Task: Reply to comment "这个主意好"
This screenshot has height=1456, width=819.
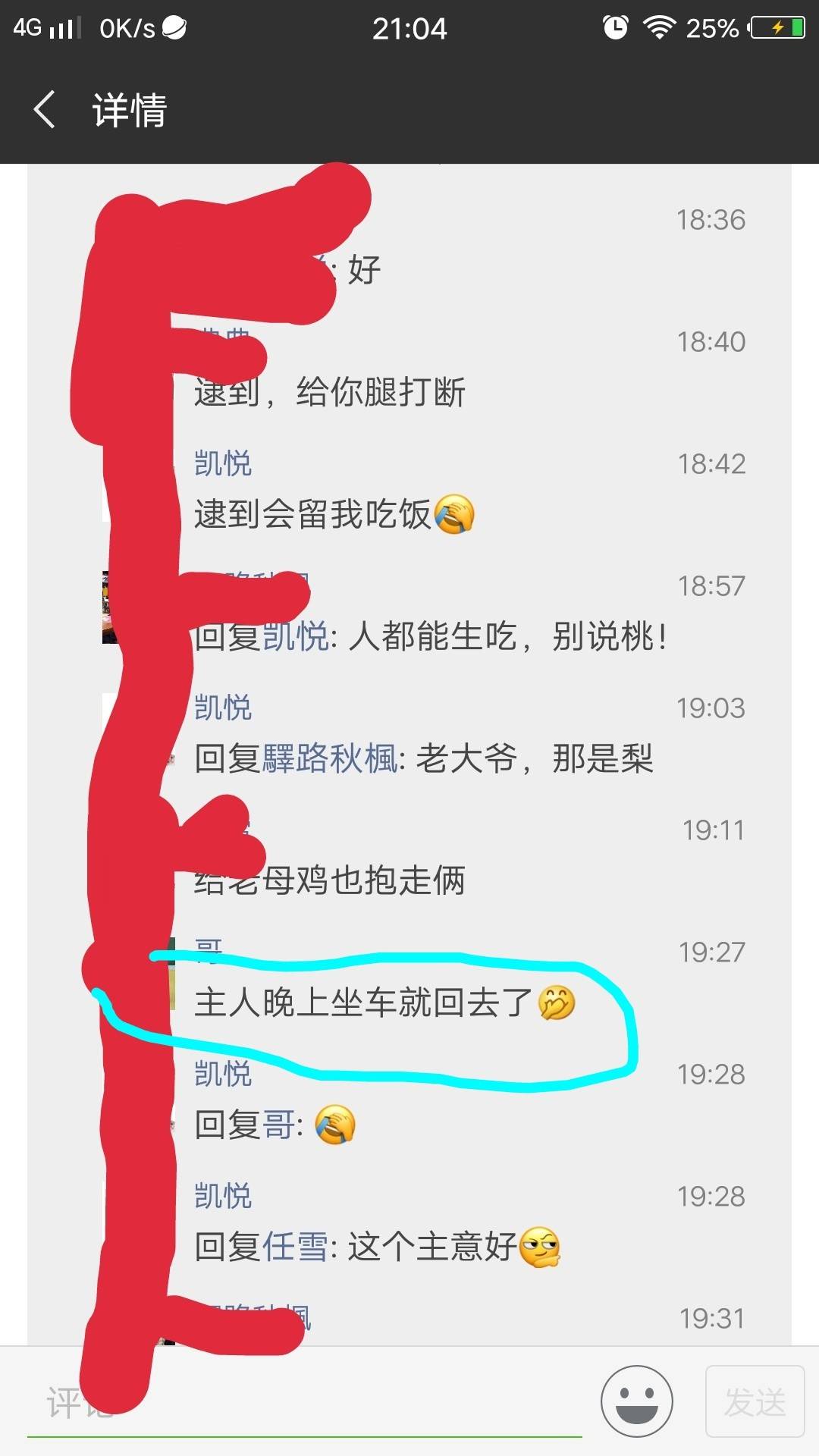Action: point(432,1247)
